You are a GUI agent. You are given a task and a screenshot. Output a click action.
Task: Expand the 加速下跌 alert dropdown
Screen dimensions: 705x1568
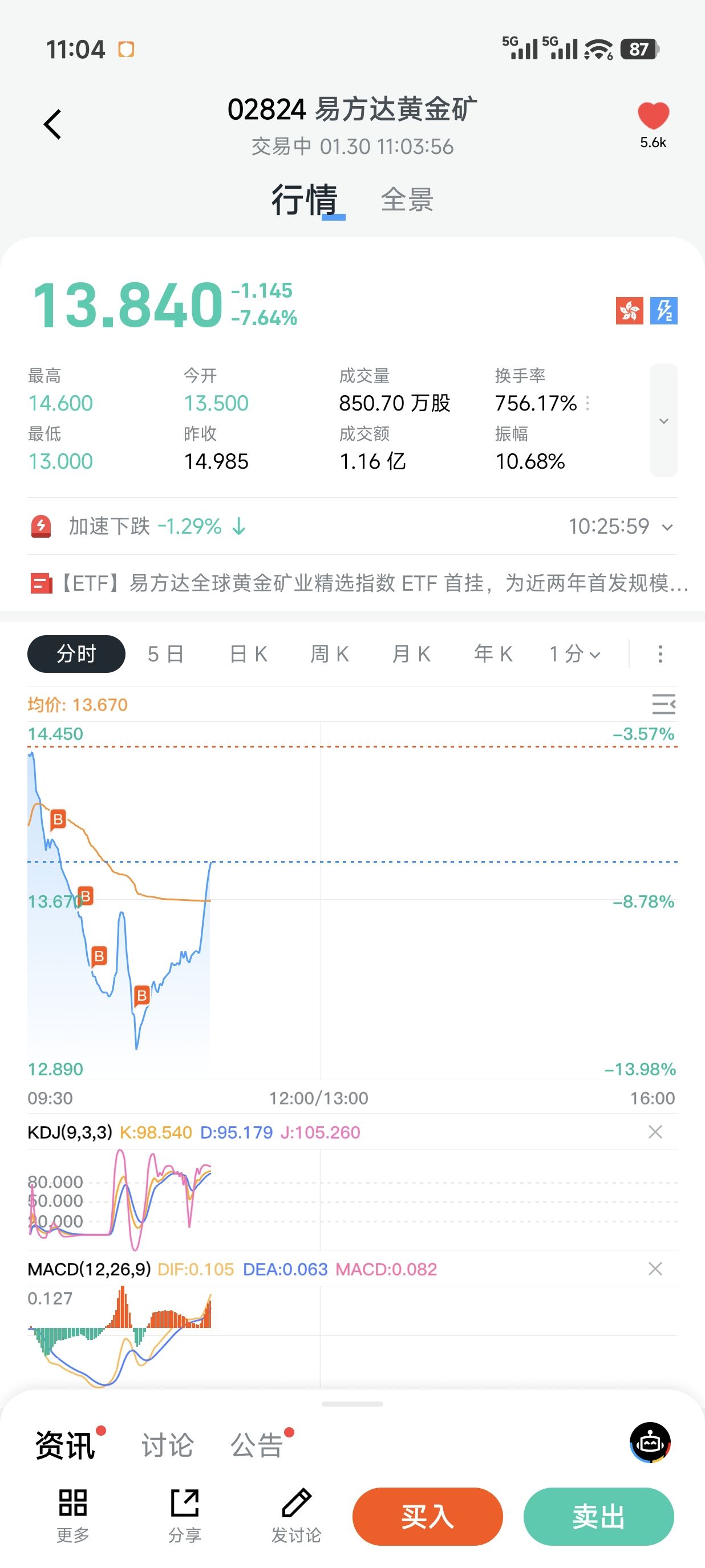(x=667, y=527)
